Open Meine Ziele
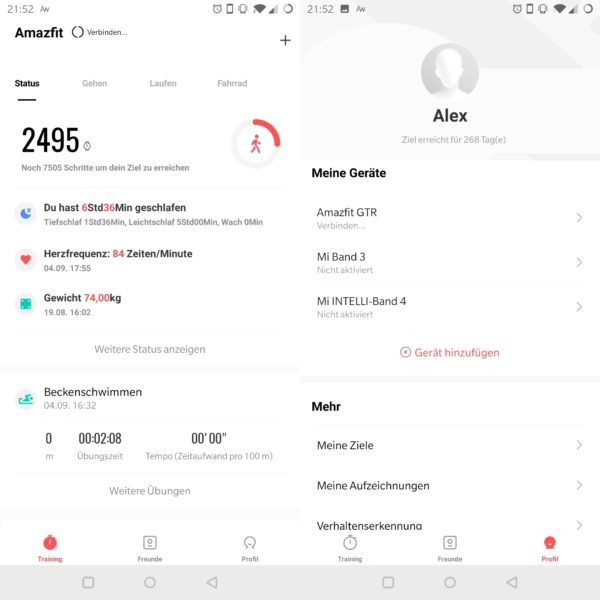600x600 pixels. click(x=450, y=445)
